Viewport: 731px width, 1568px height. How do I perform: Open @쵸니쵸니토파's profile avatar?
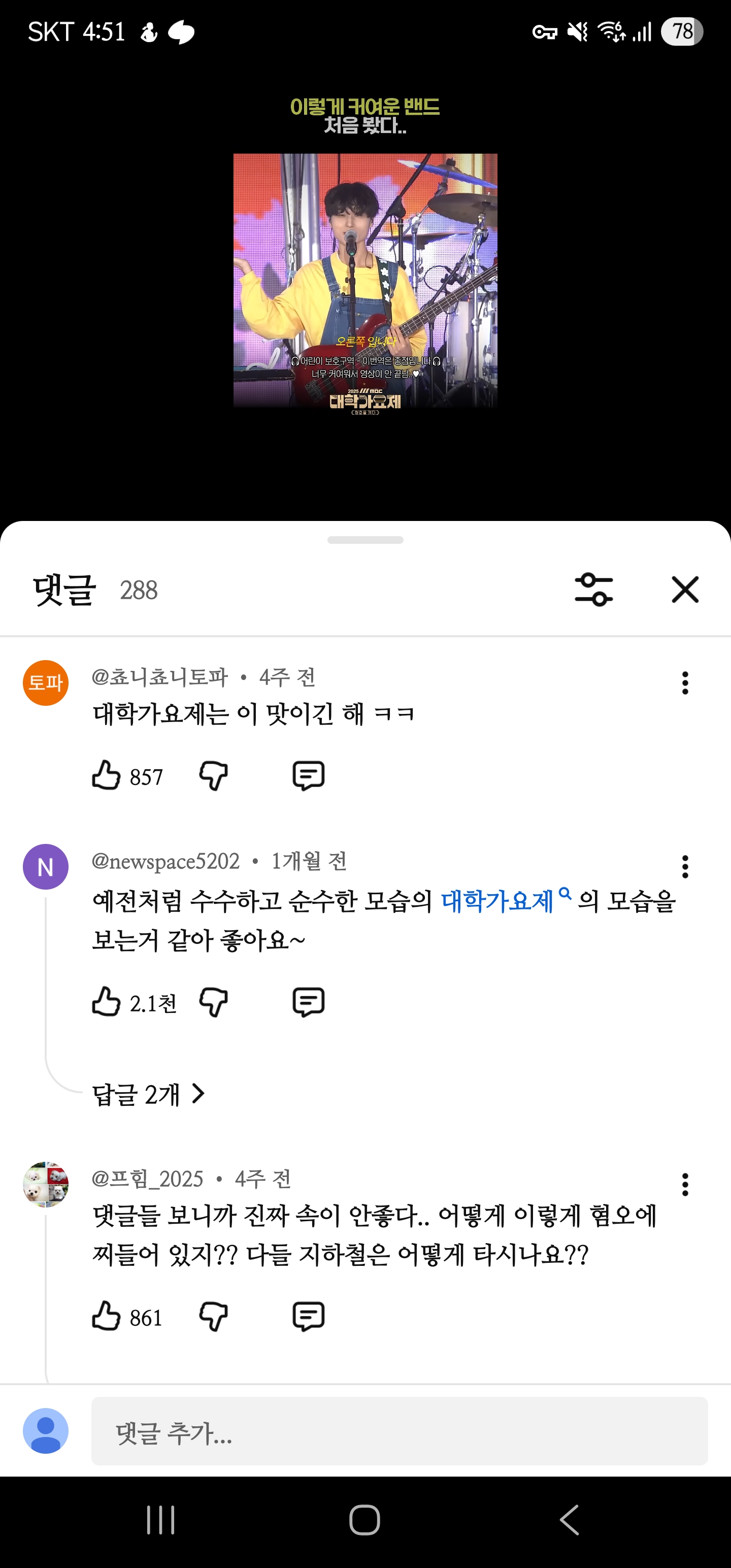tap(46, 683)
